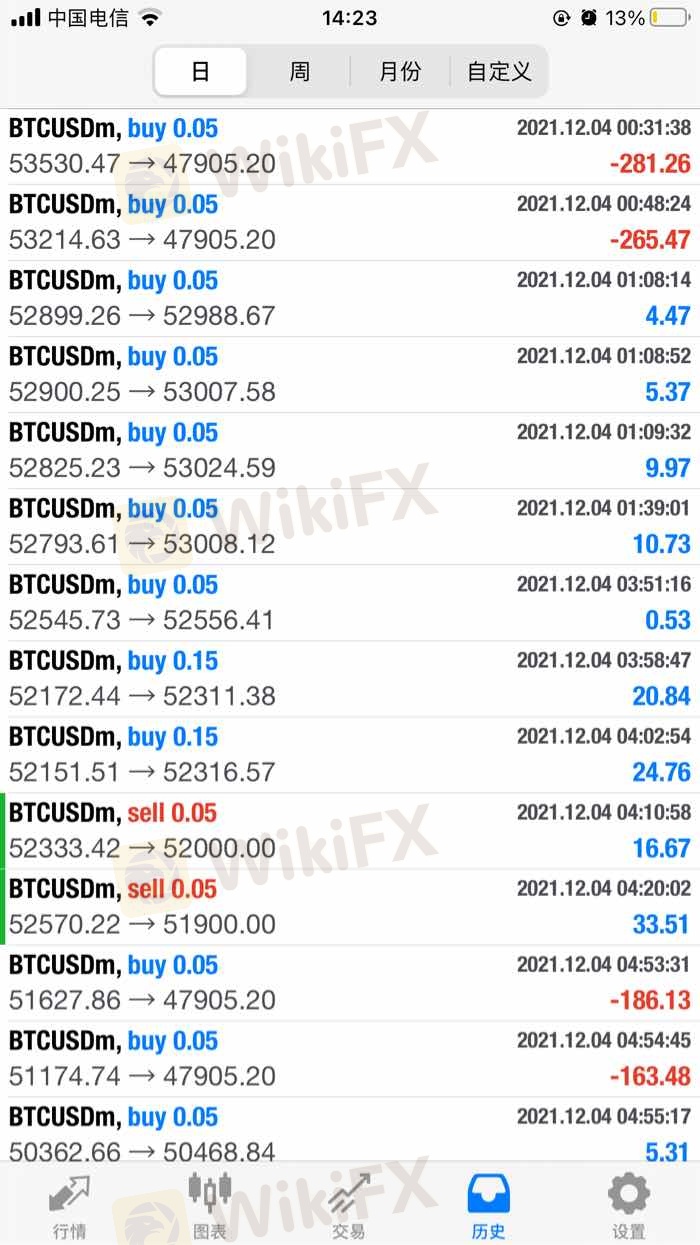This screenshot has height=1245, width=700.
Task: Switch to the 周 period tab
Action: (300, 72)
